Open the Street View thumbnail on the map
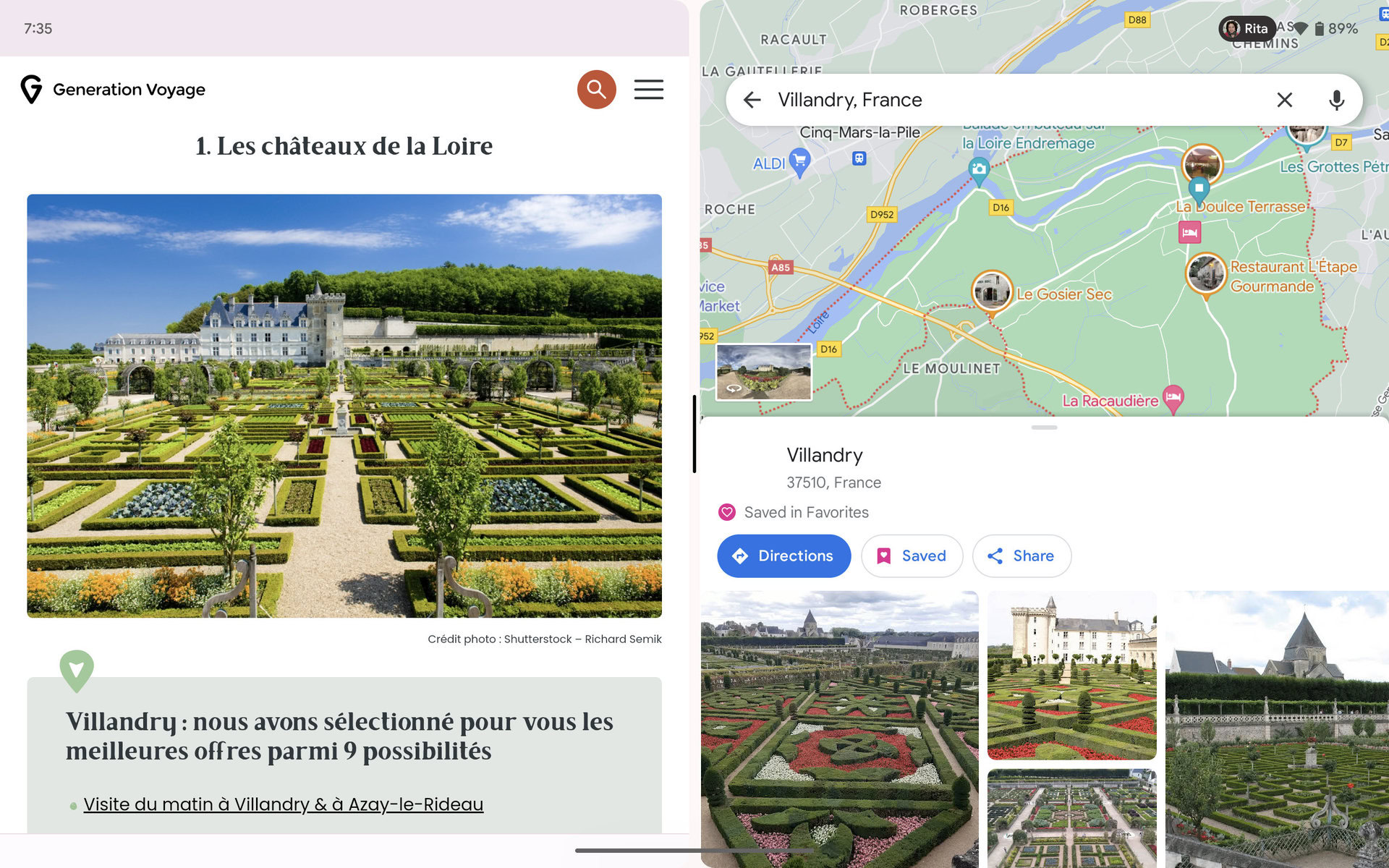The height and width of the screenshot is (868, 1389). (x=763, y=372)
